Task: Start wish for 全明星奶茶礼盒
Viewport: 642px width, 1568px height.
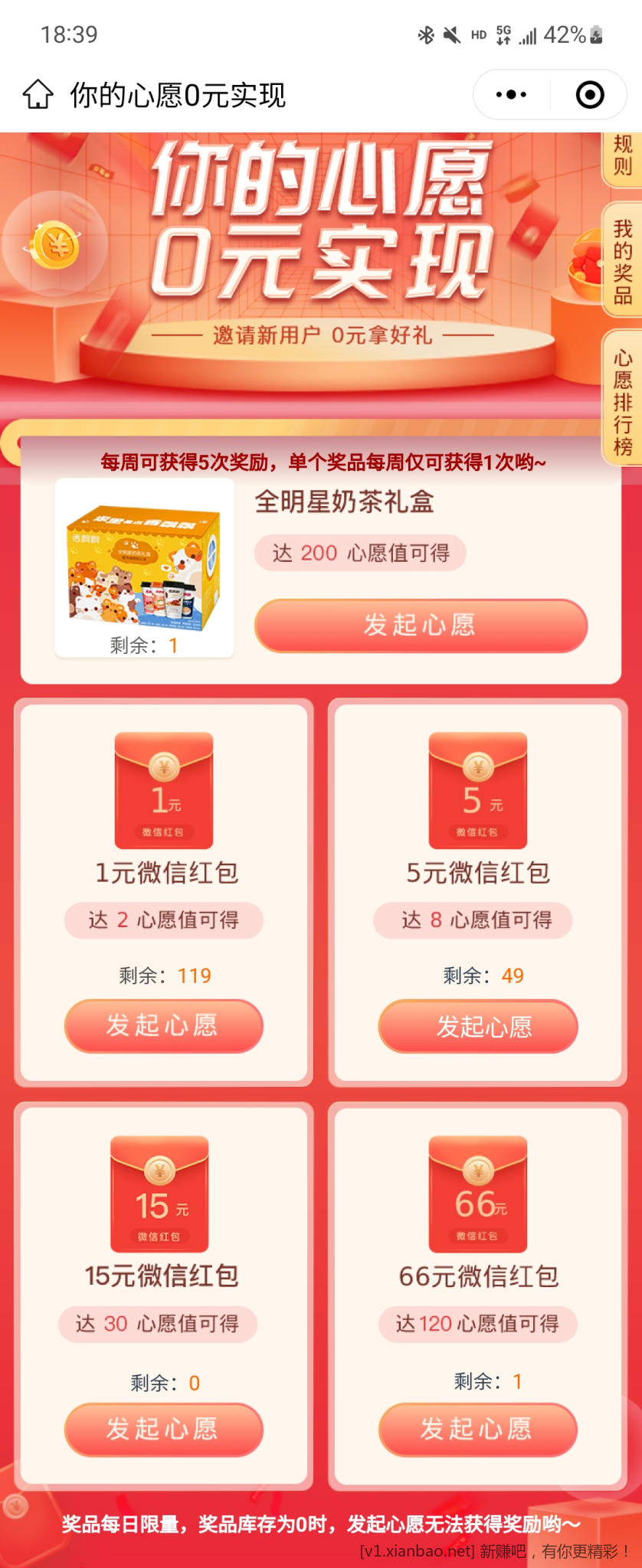Action: coord(421,626)
